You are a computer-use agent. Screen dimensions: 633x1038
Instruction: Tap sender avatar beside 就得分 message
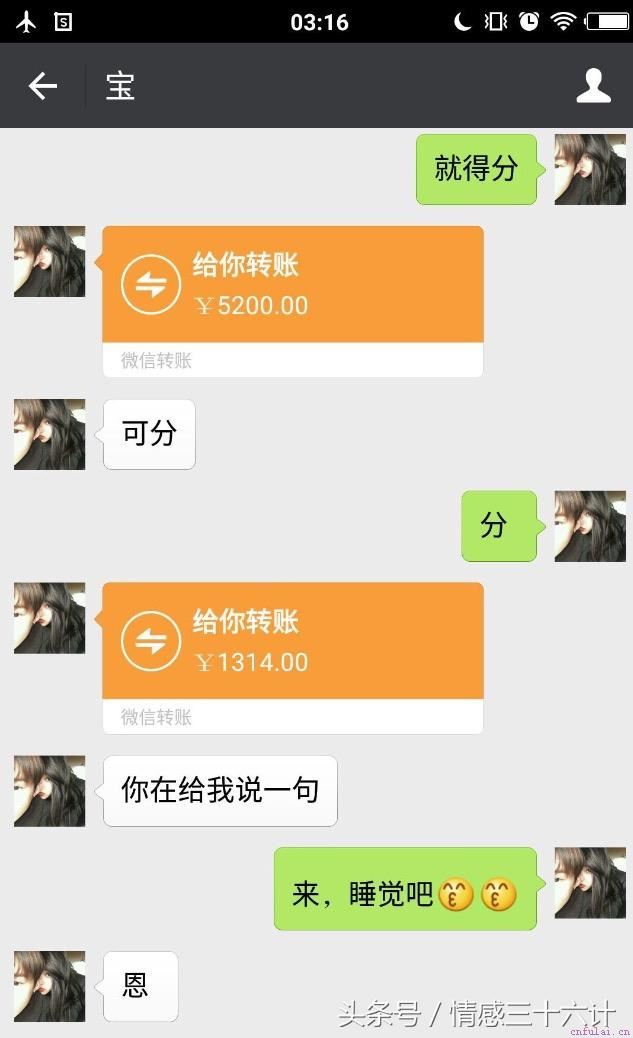click(590, 169)
